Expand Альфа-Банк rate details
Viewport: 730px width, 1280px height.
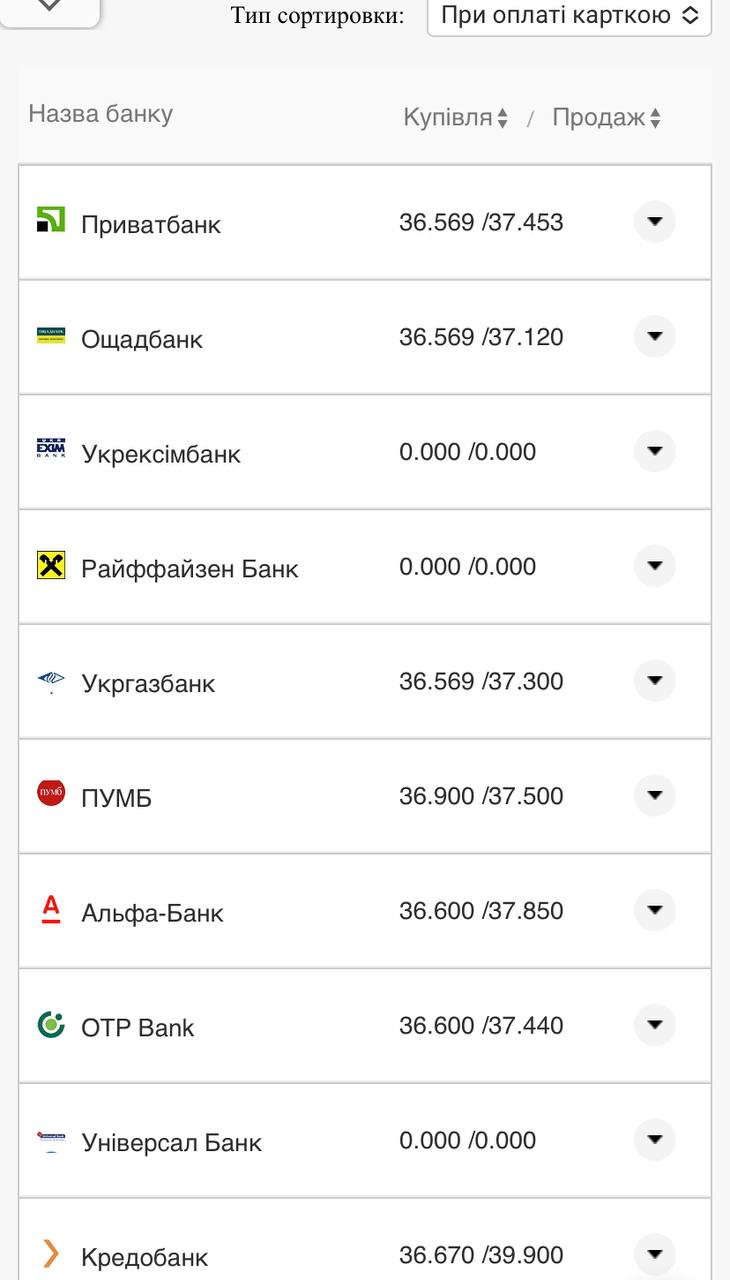pos(655,911)
